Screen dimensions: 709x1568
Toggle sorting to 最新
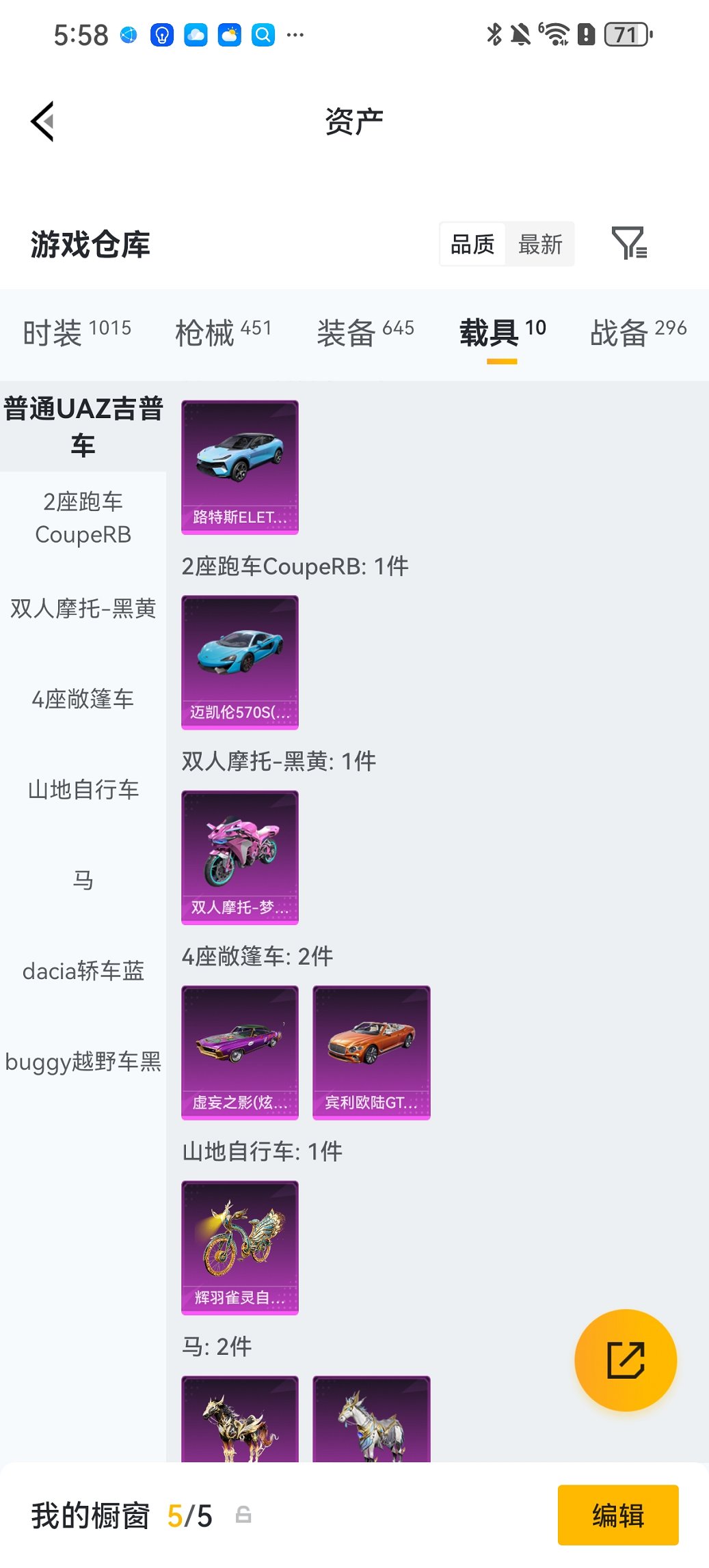[540, 244]
